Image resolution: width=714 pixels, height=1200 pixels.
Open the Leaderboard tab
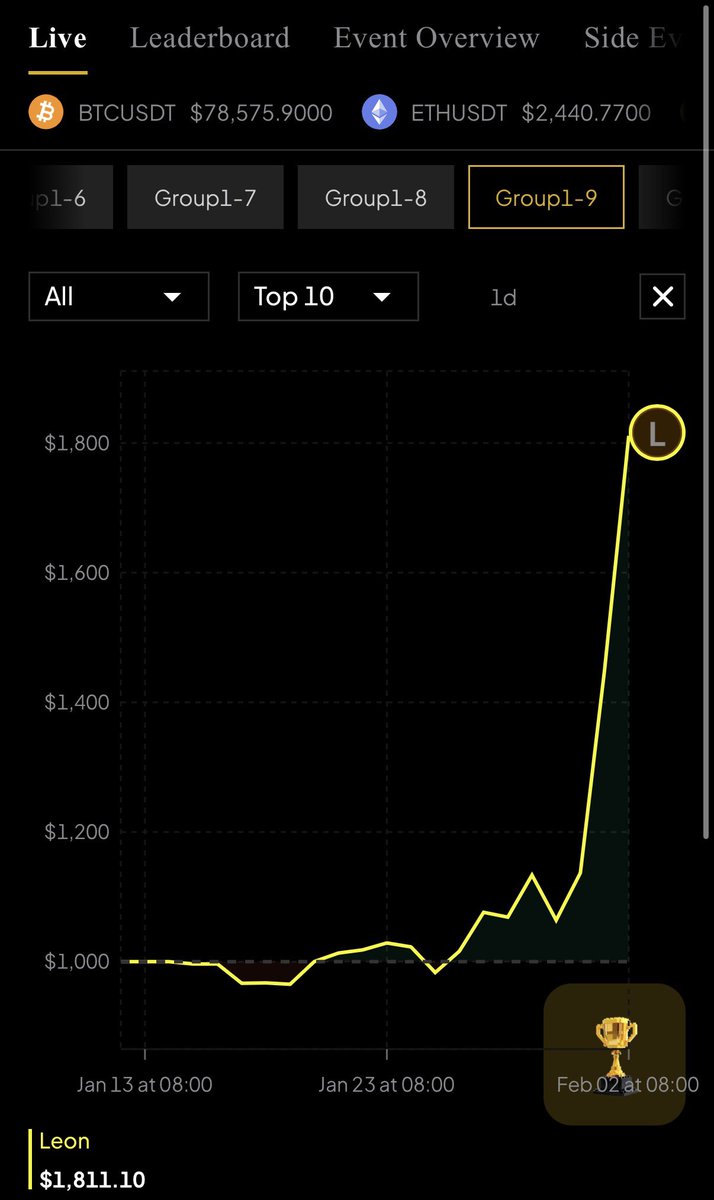click(209, 39)
